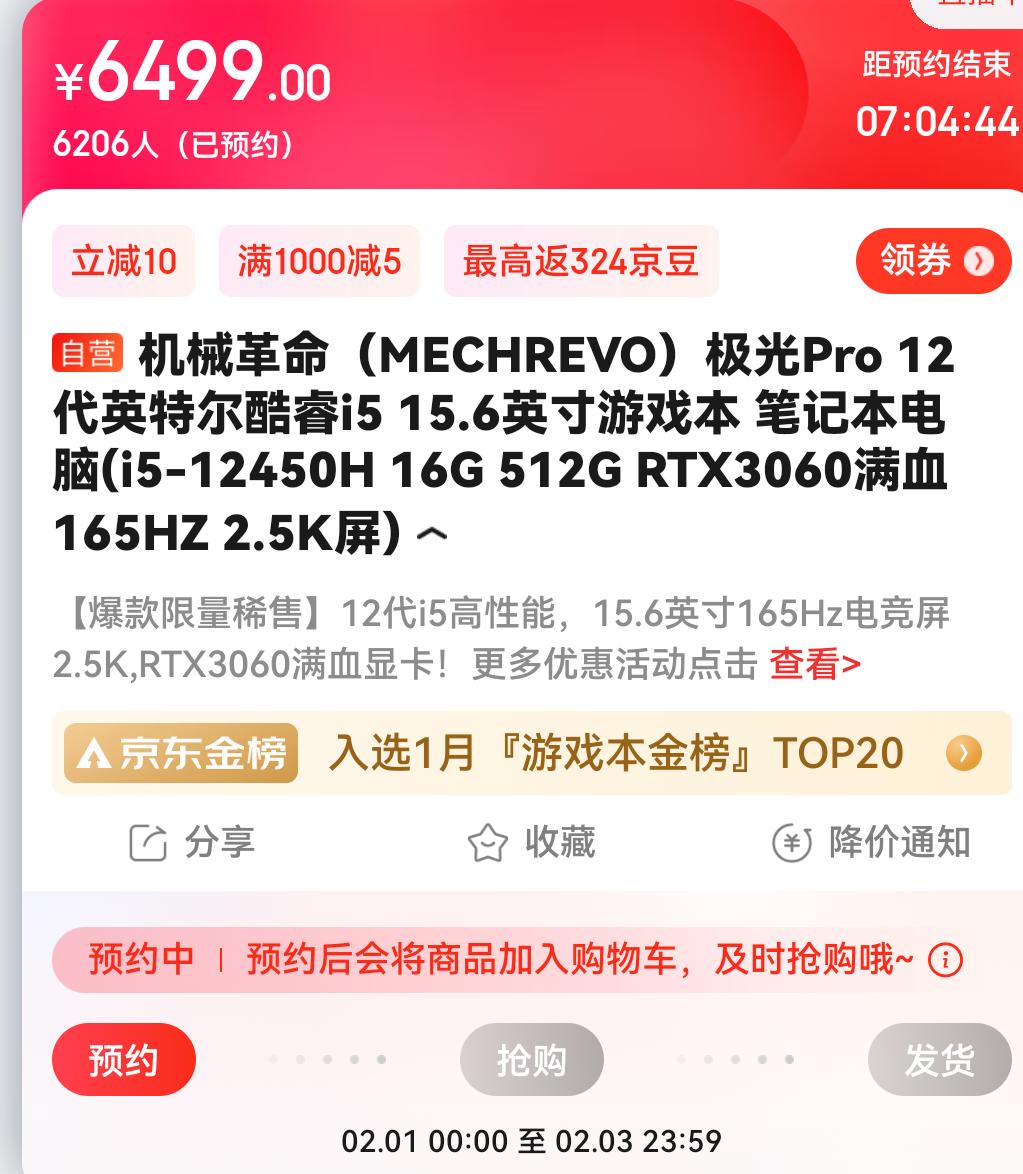
Task: Tap the 降价通知 price-drop notification icon
Action: (x=793, y=843)
